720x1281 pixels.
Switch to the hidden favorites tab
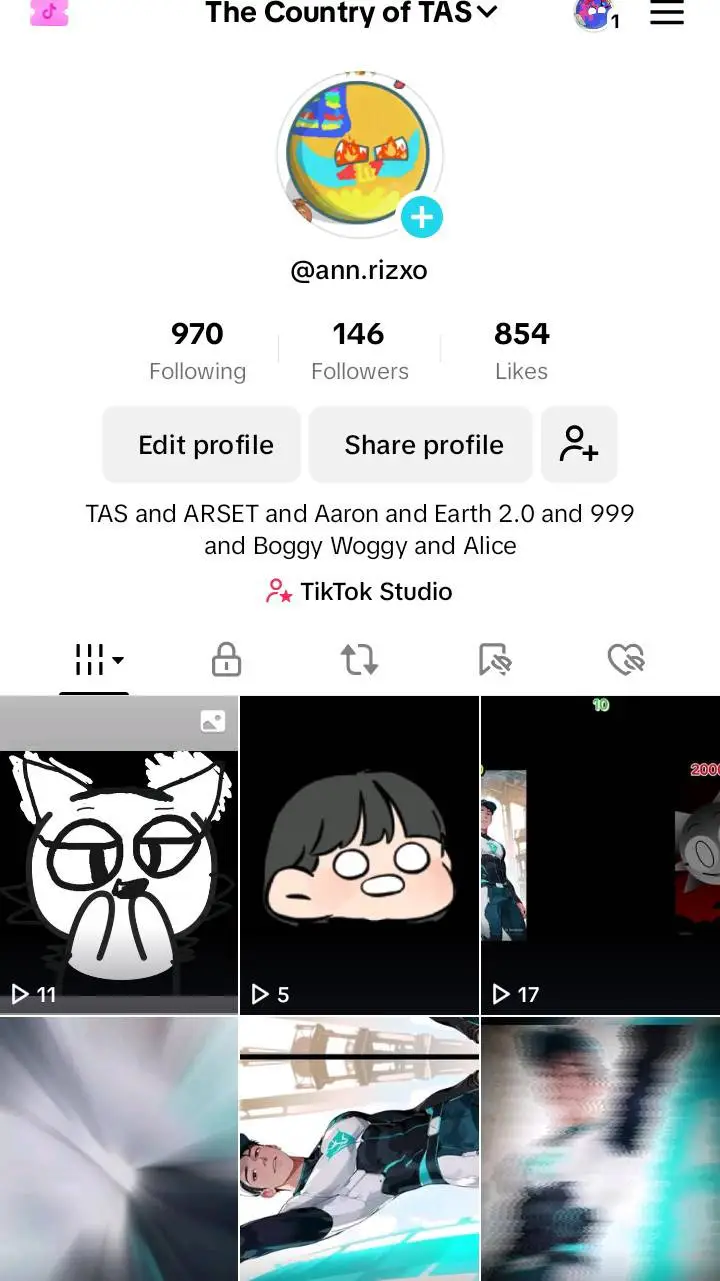coord(495,660)
